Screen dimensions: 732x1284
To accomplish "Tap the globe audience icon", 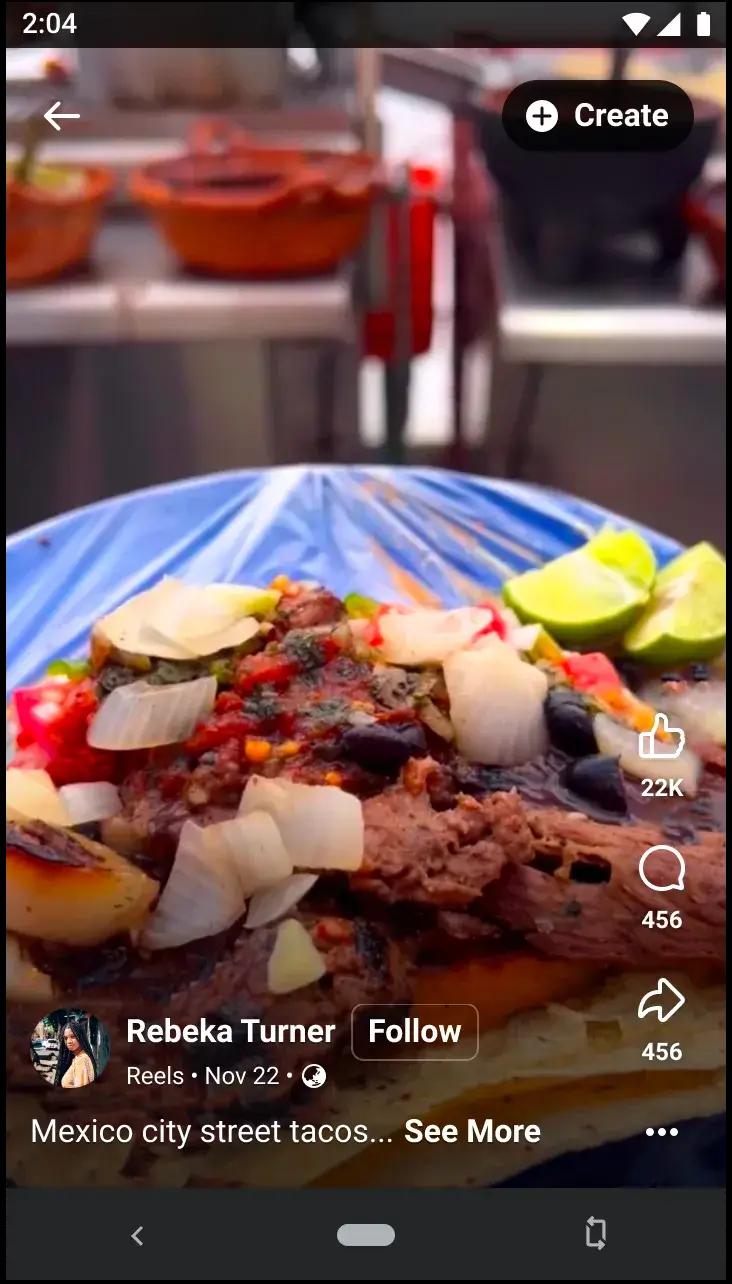I will click(x=313, y=1076).
